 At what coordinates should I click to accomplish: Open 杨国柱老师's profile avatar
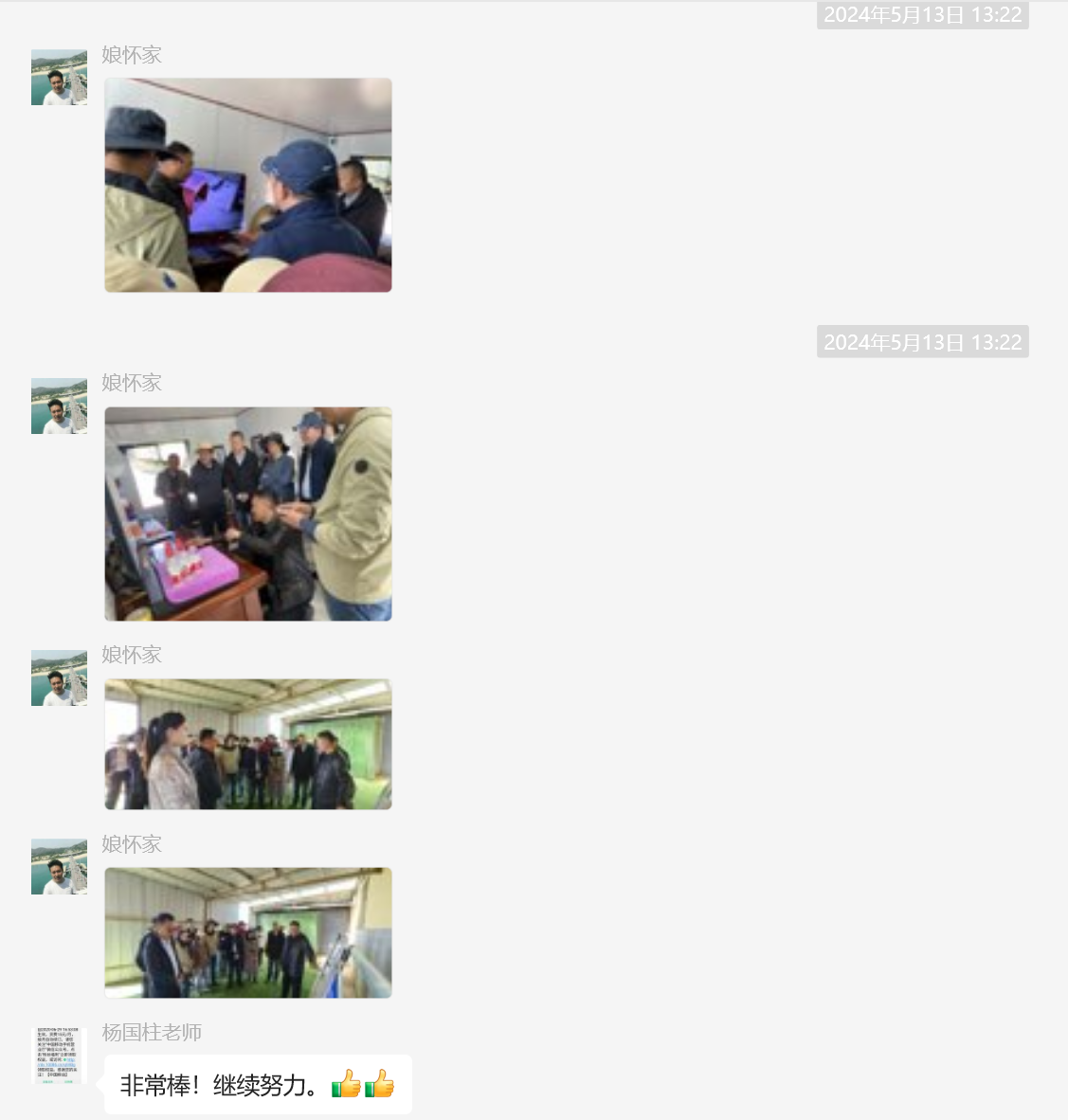pyautogui.click(x=59, y=1055)
